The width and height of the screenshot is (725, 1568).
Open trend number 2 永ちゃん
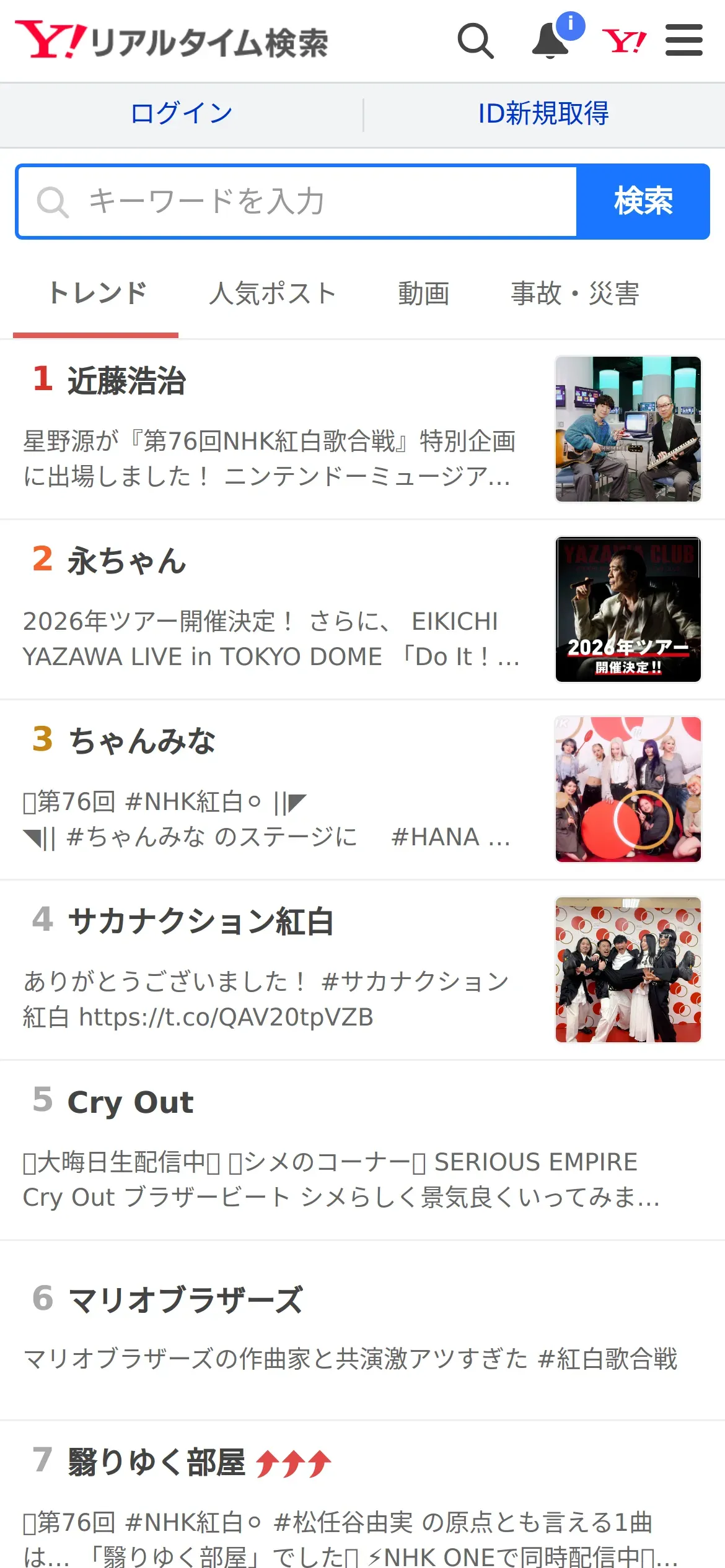point(127,561)
